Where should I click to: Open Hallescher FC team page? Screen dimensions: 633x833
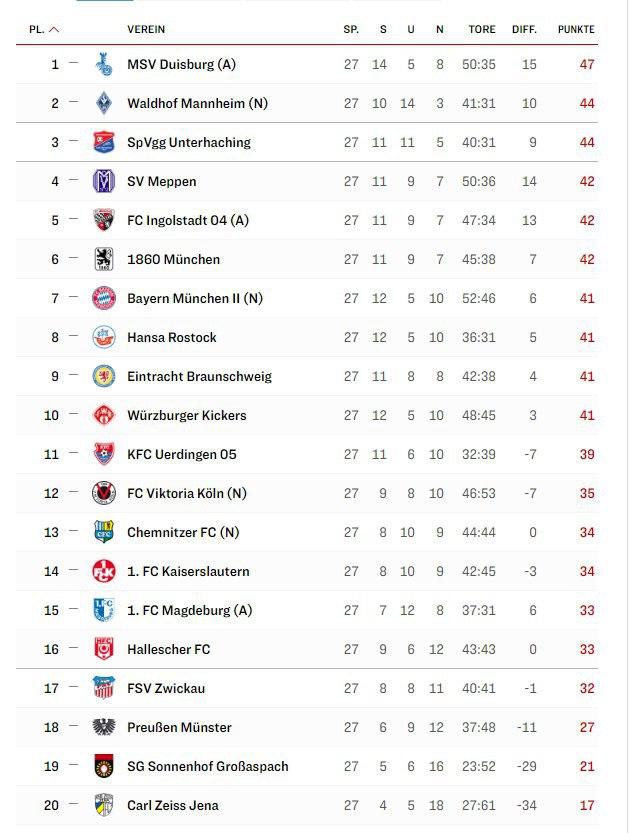click(168, 650)
